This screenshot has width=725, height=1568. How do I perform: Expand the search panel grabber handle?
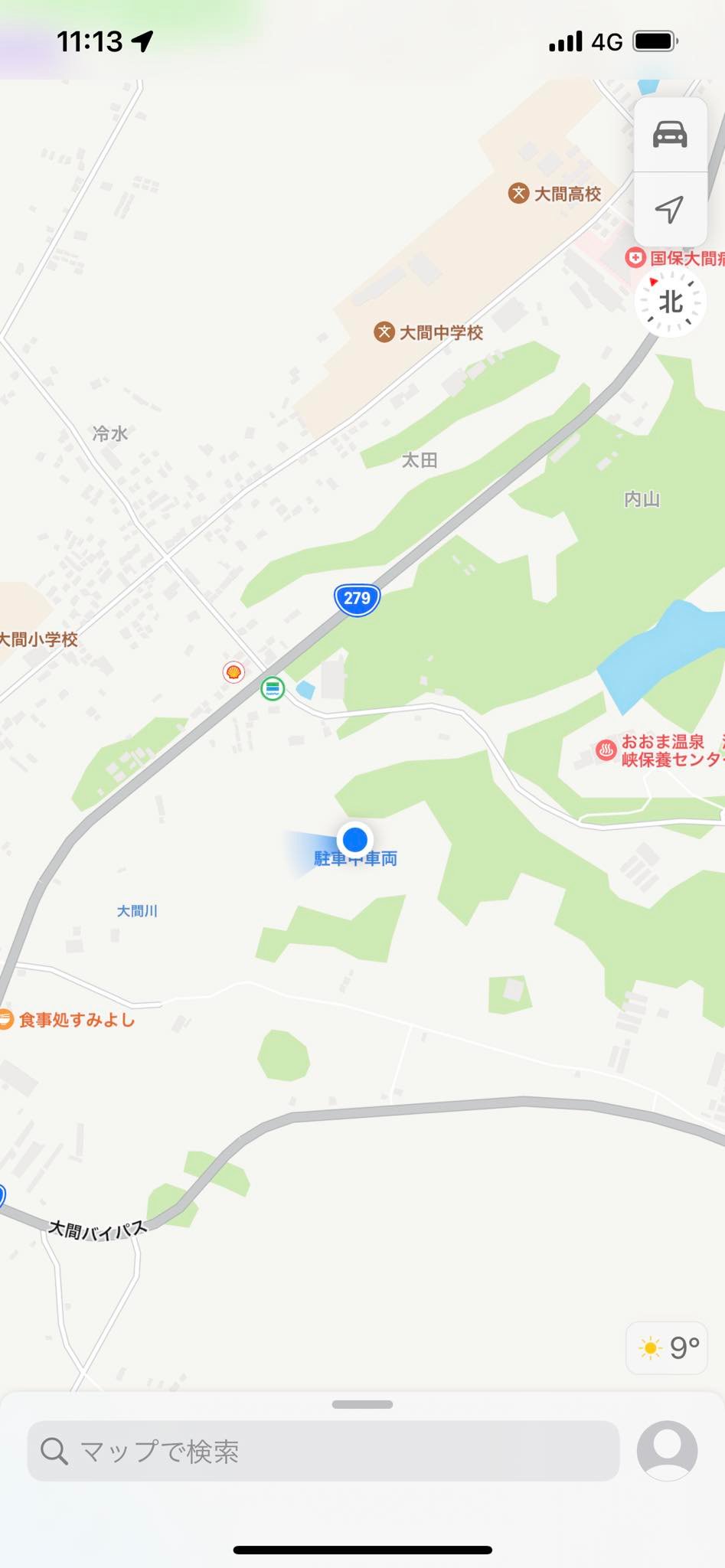[362, 1404]
